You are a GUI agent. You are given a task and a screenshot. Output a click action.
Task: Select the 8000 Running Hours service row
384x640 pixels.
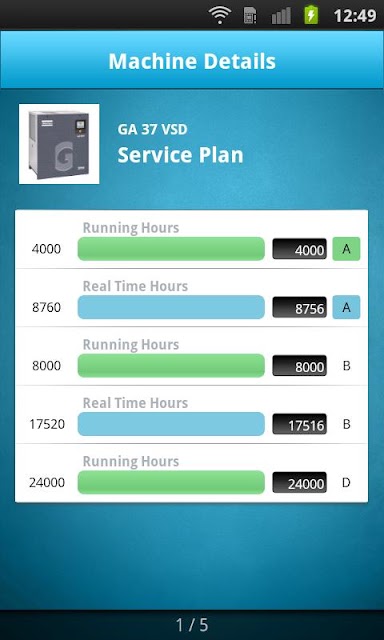[191, 356]
